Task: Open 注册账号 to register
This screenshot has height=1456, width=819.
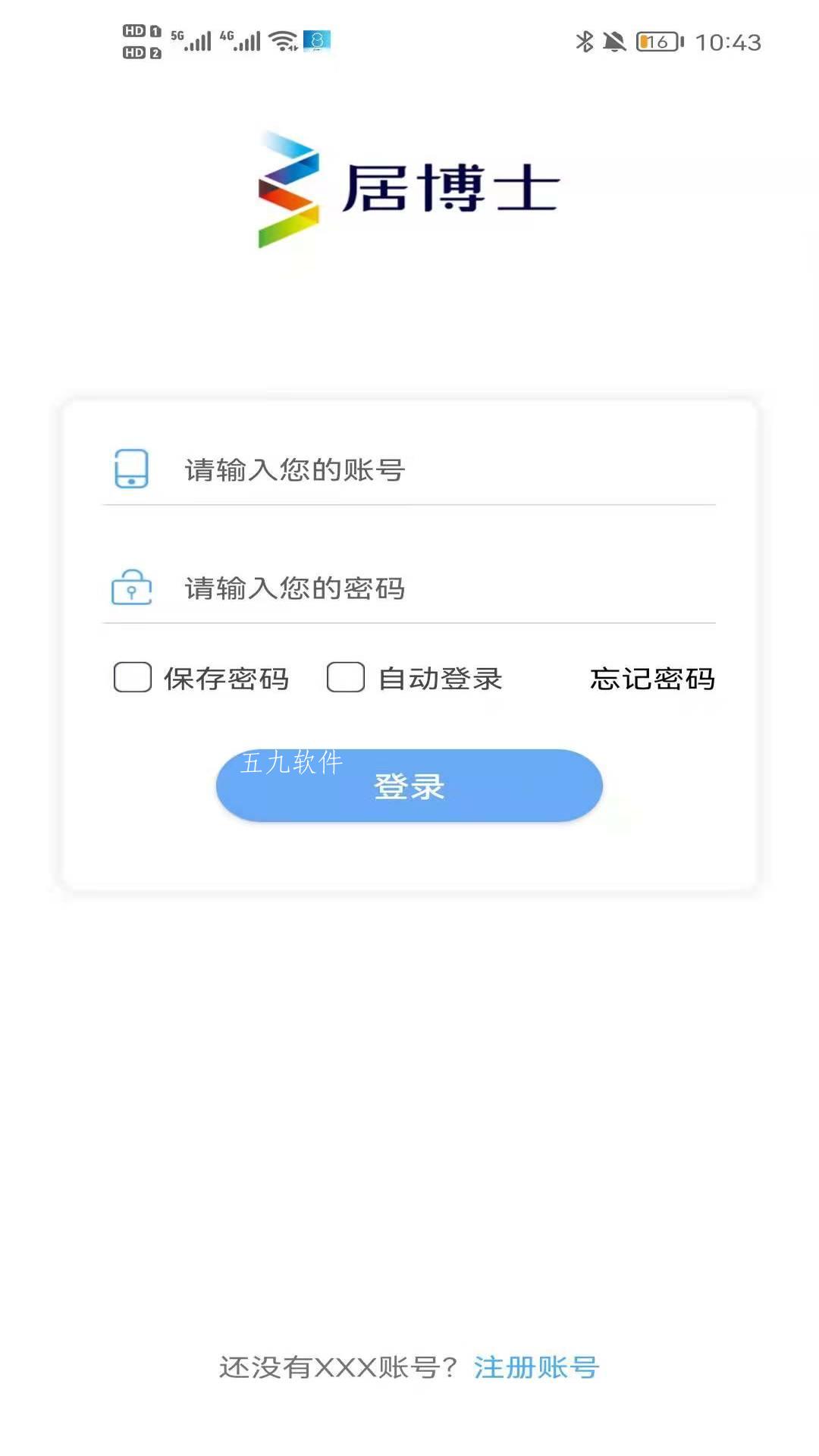Action: [536, 1367]
